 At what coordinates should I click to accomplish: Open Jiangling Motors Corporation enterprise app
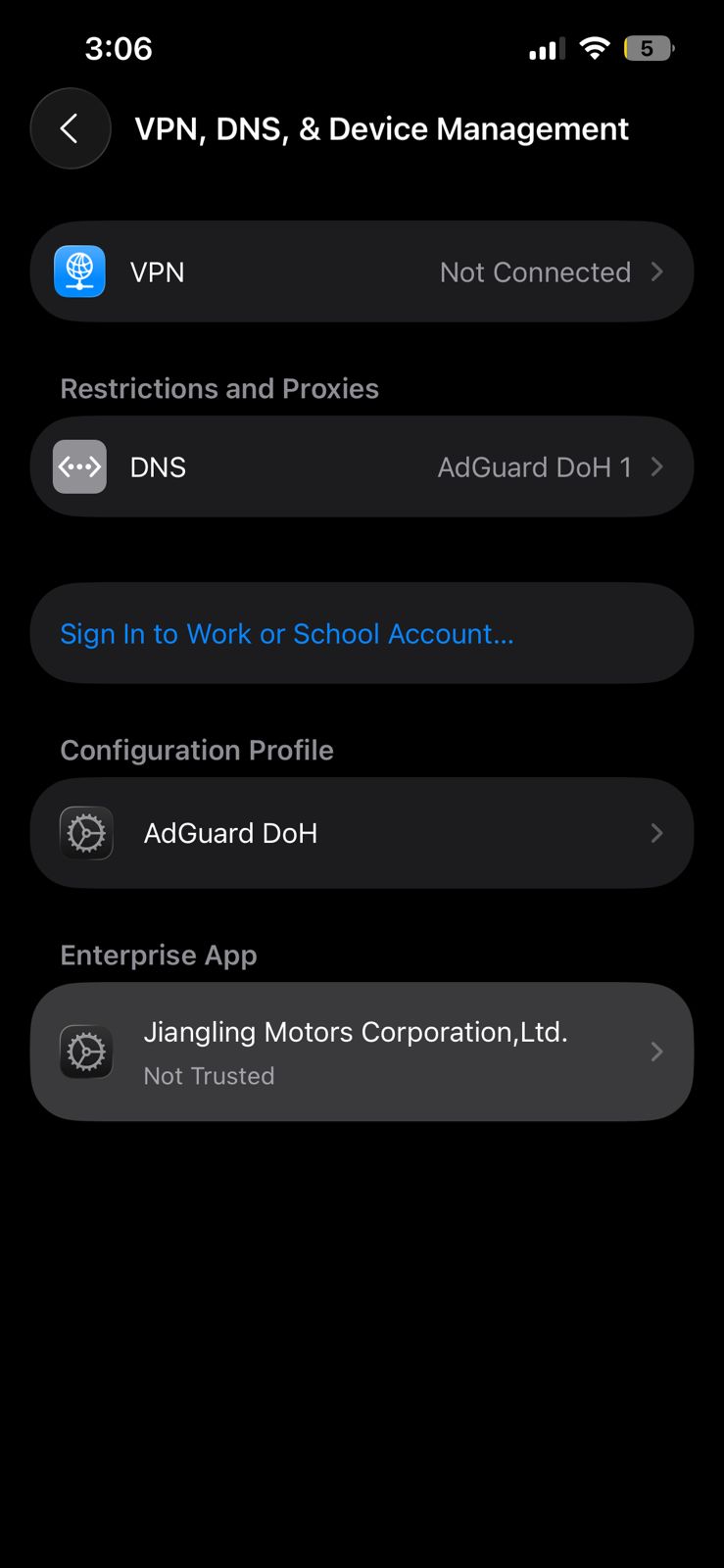coord(362,1052)
